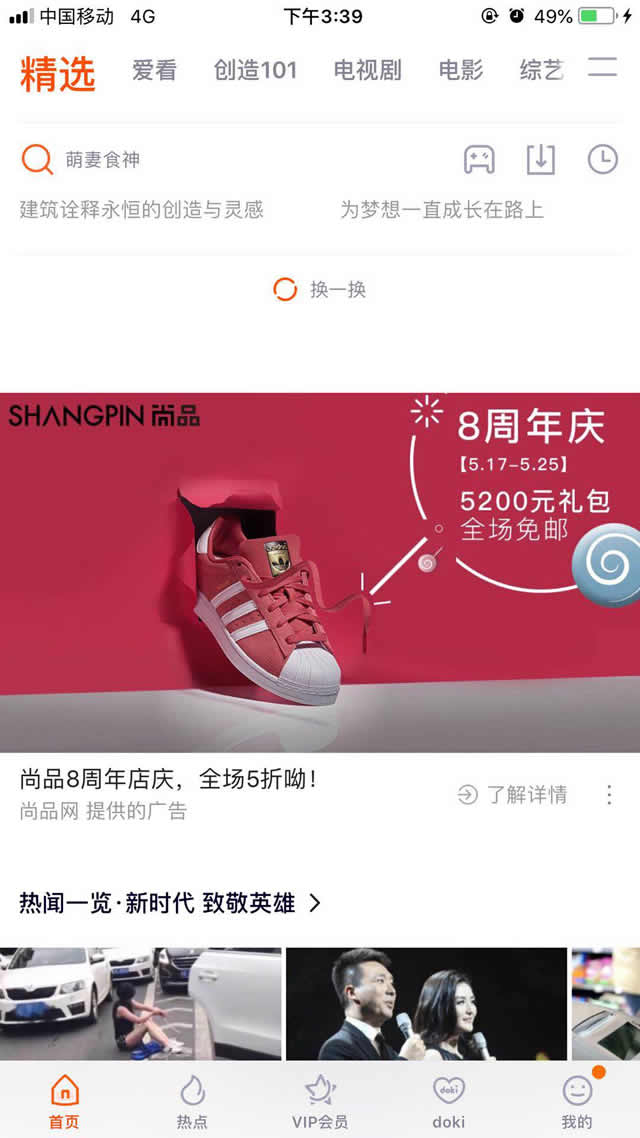This screenshot has height=1138, width=640.
Task: Open the game center controller icon
Action: (479, 160)
